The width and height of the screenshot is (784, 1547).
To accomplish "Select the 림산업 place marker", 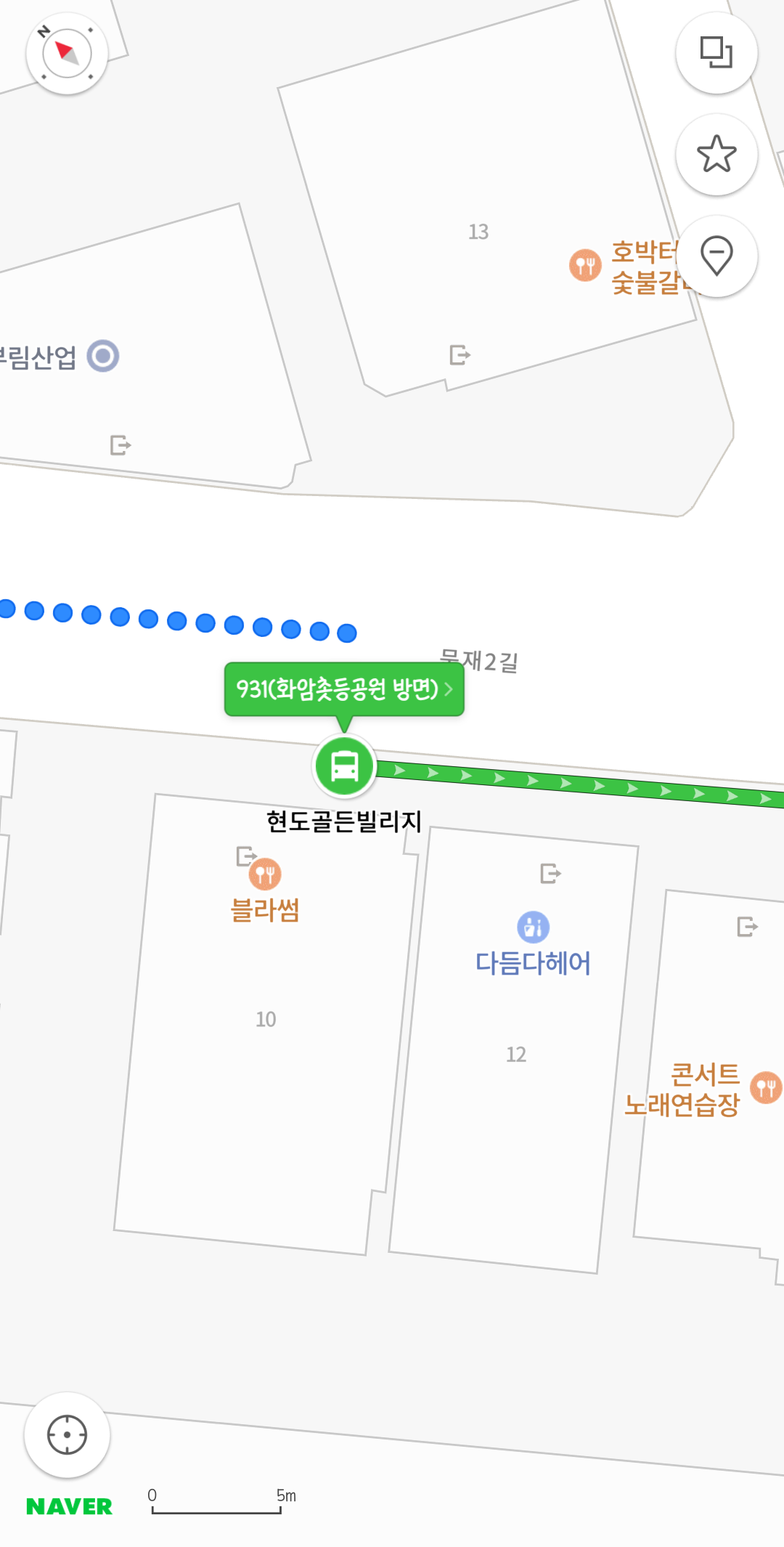I will pos(103,356).
